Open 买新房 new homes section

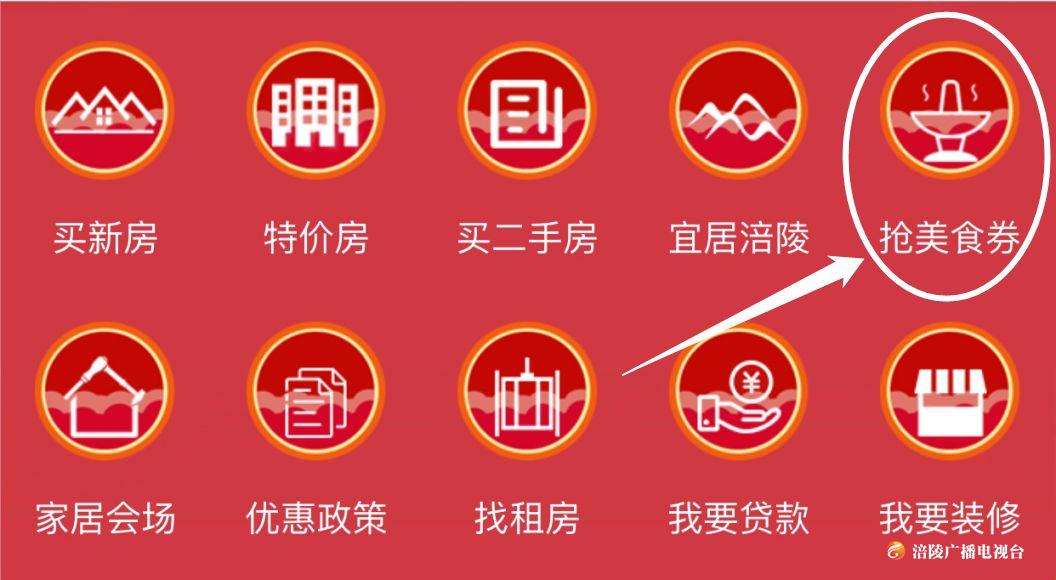tap(104, 111)
